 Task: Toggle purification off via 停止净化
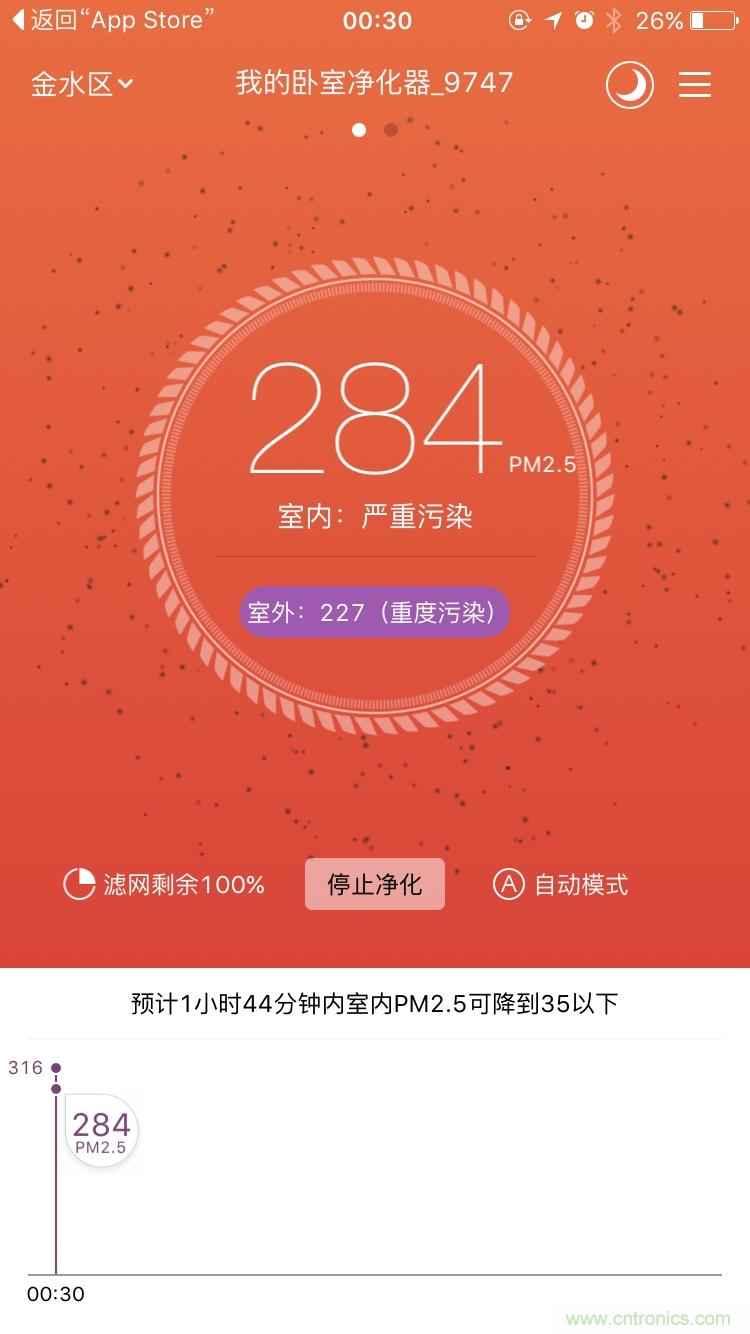375,883
